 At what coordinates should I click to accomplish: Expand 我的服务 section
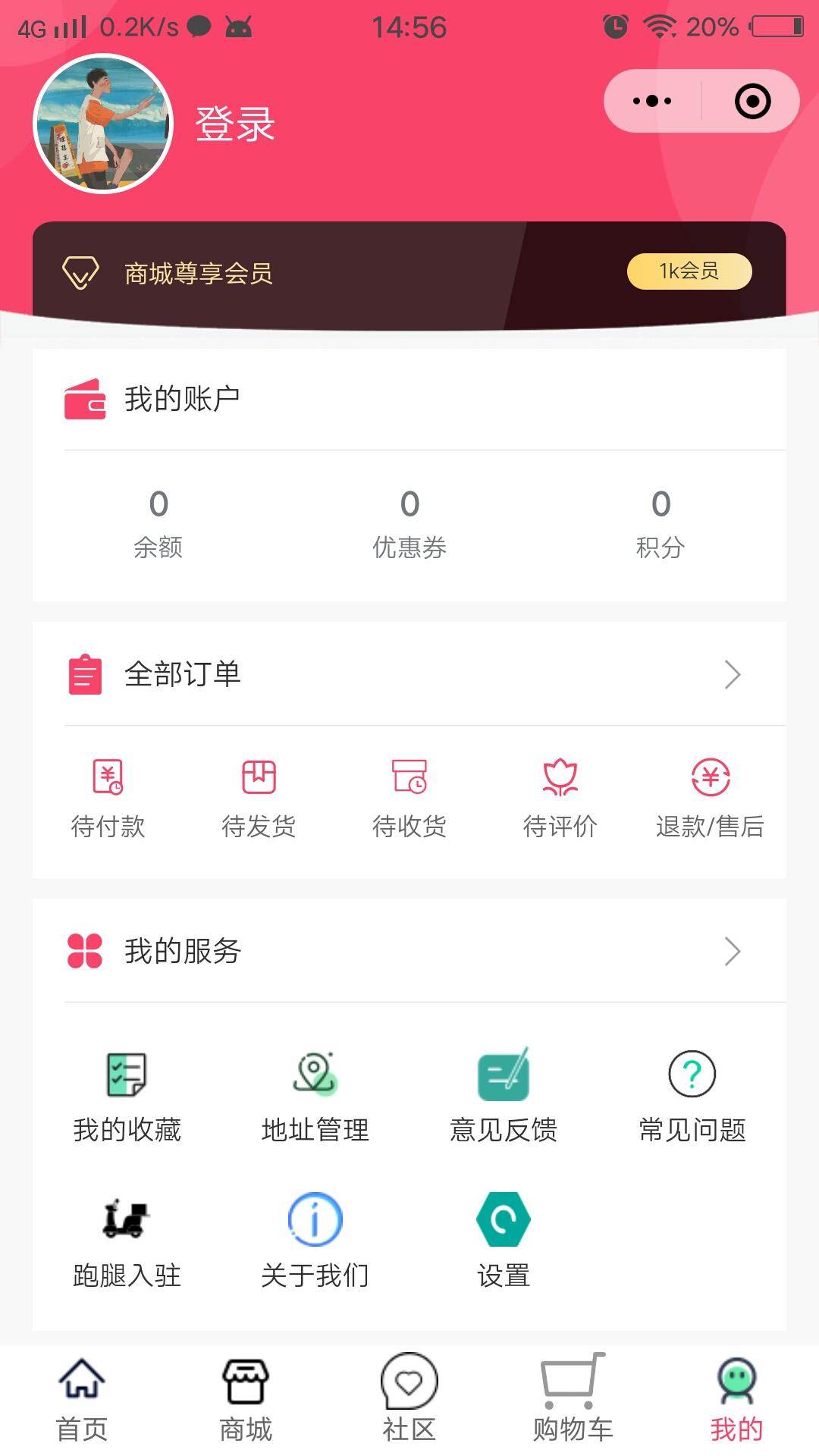409,951
